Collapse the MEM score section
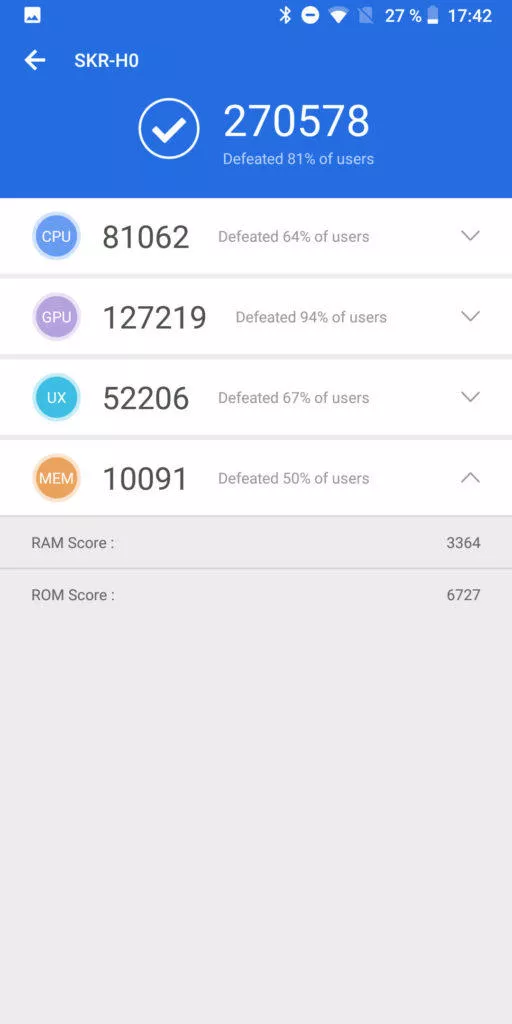Viewport: 512px width, 1024px height. 470,478
